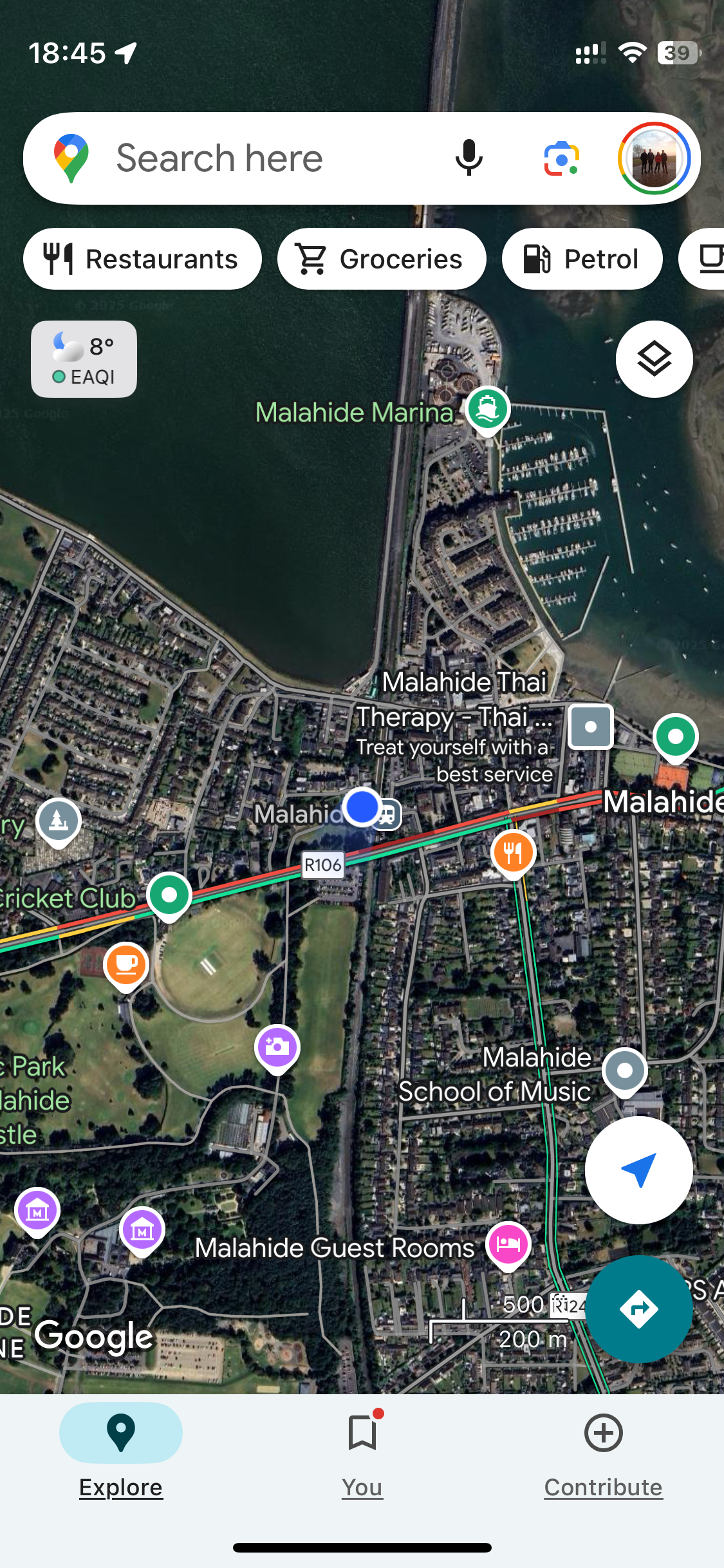724x1568 pixels.
Task: Open the Malahide School of Music pin
Action: tap(624, 1070)
